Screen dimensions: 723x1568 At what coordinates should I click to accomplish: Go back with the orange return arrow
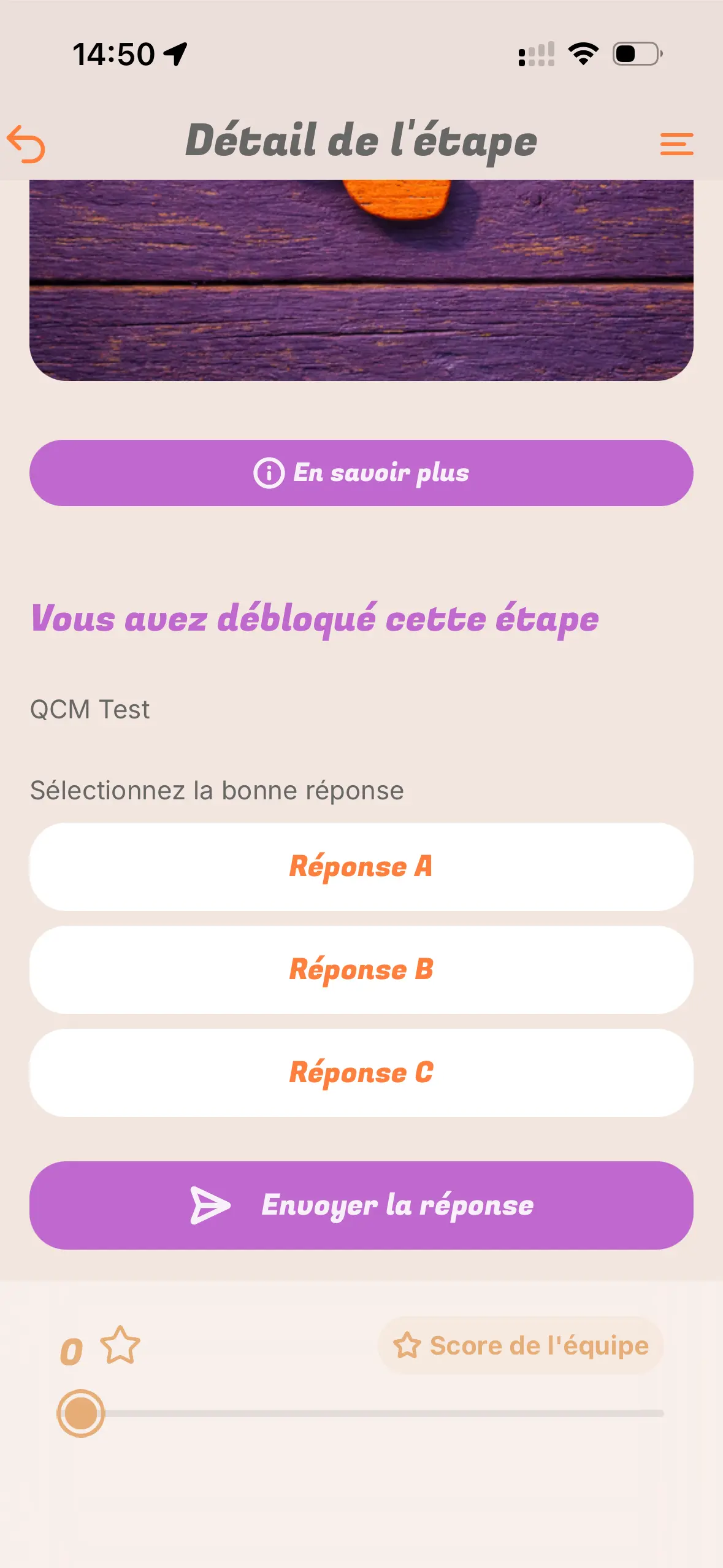coord(26,144)
